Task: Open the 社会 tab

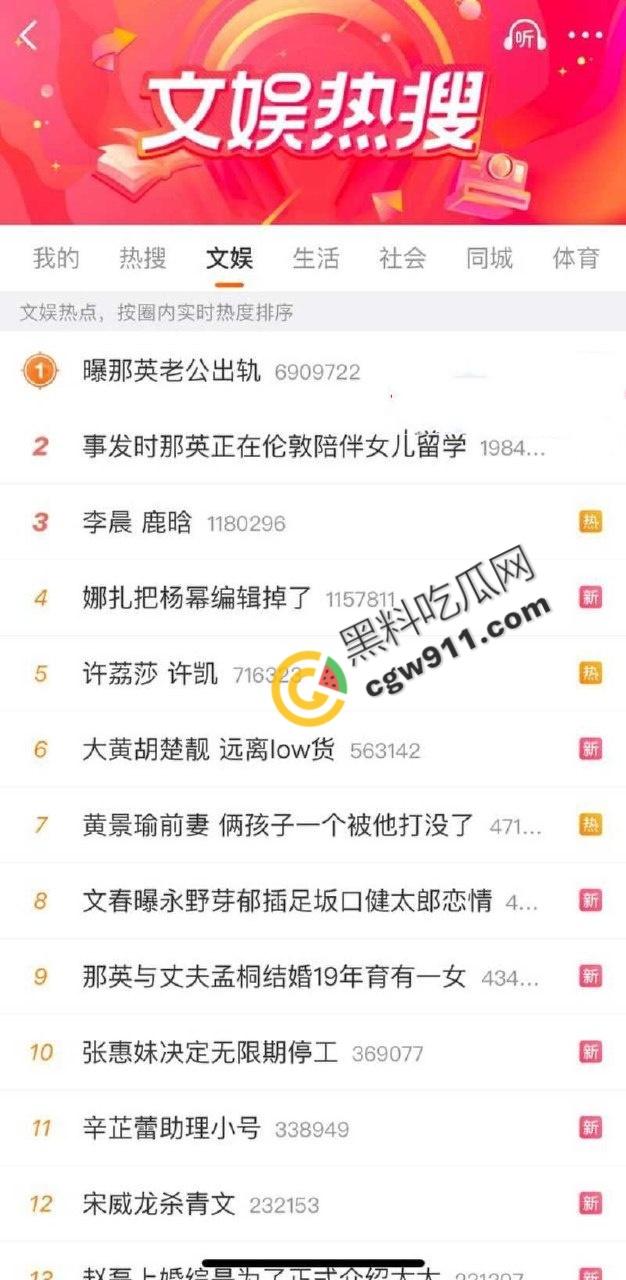Action: [402, 258]
